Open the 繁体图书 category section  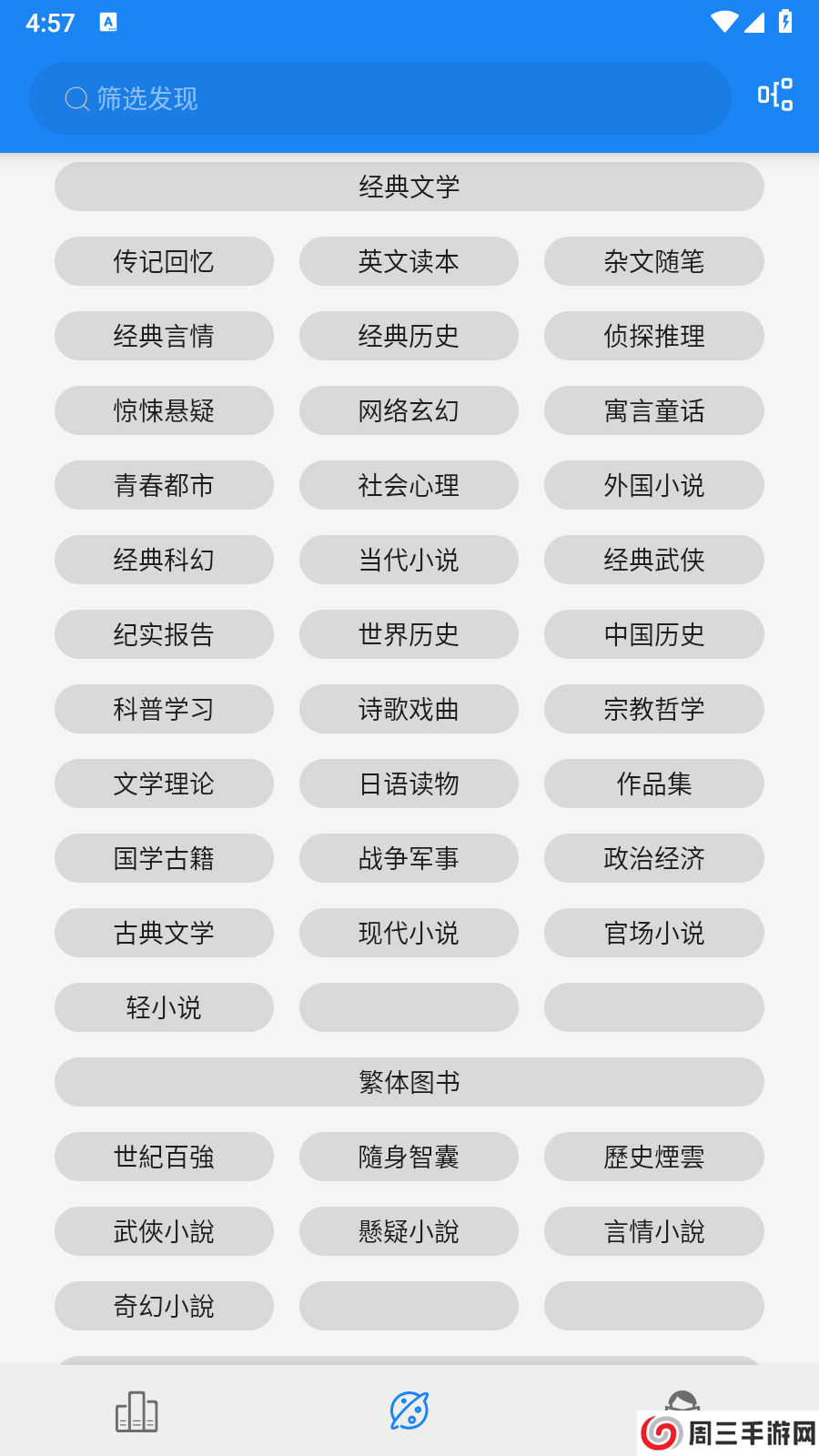tap(409, 1082)
